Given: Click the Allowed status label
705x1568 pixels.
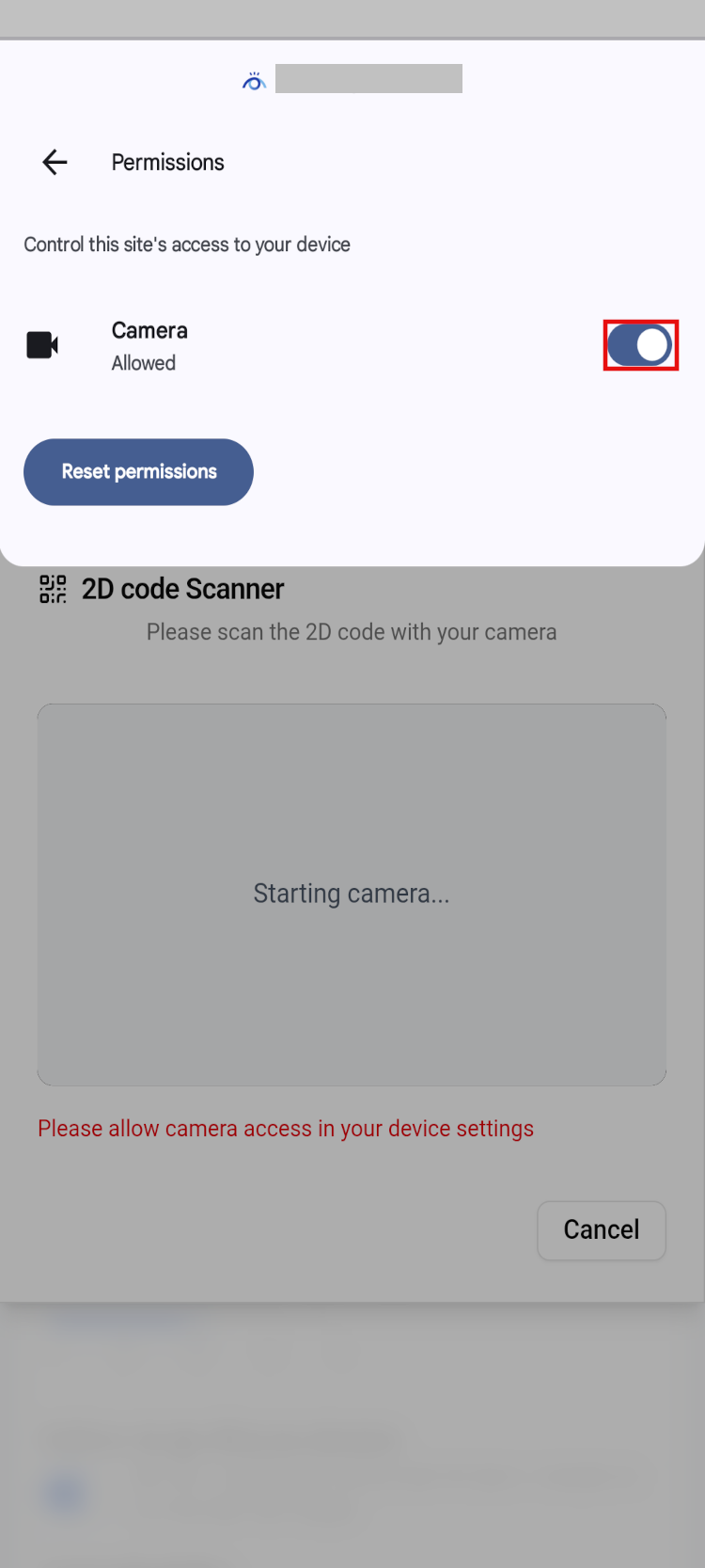Looking at the screenshot, I should 143,363.
